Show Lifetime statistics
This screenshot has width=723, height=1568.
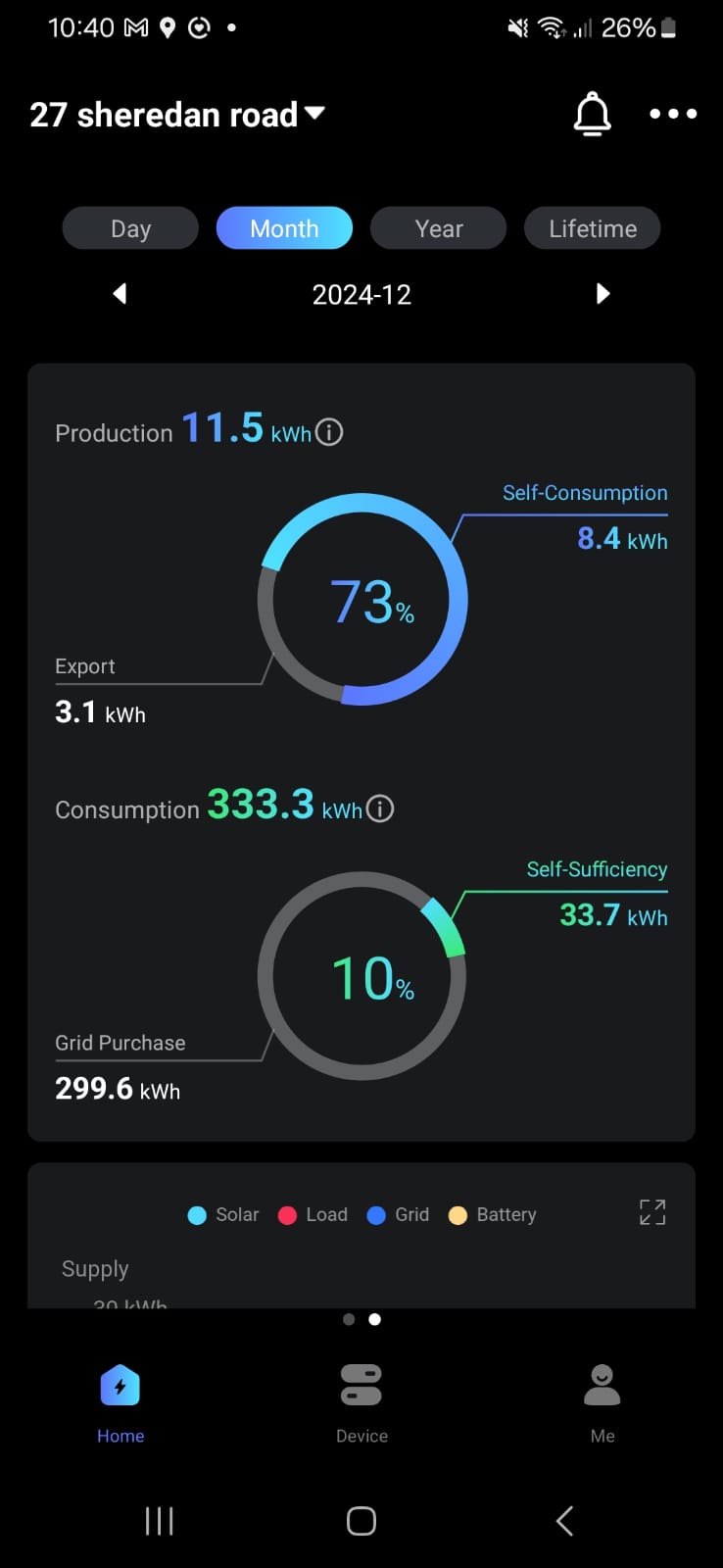tap(592, 228)
